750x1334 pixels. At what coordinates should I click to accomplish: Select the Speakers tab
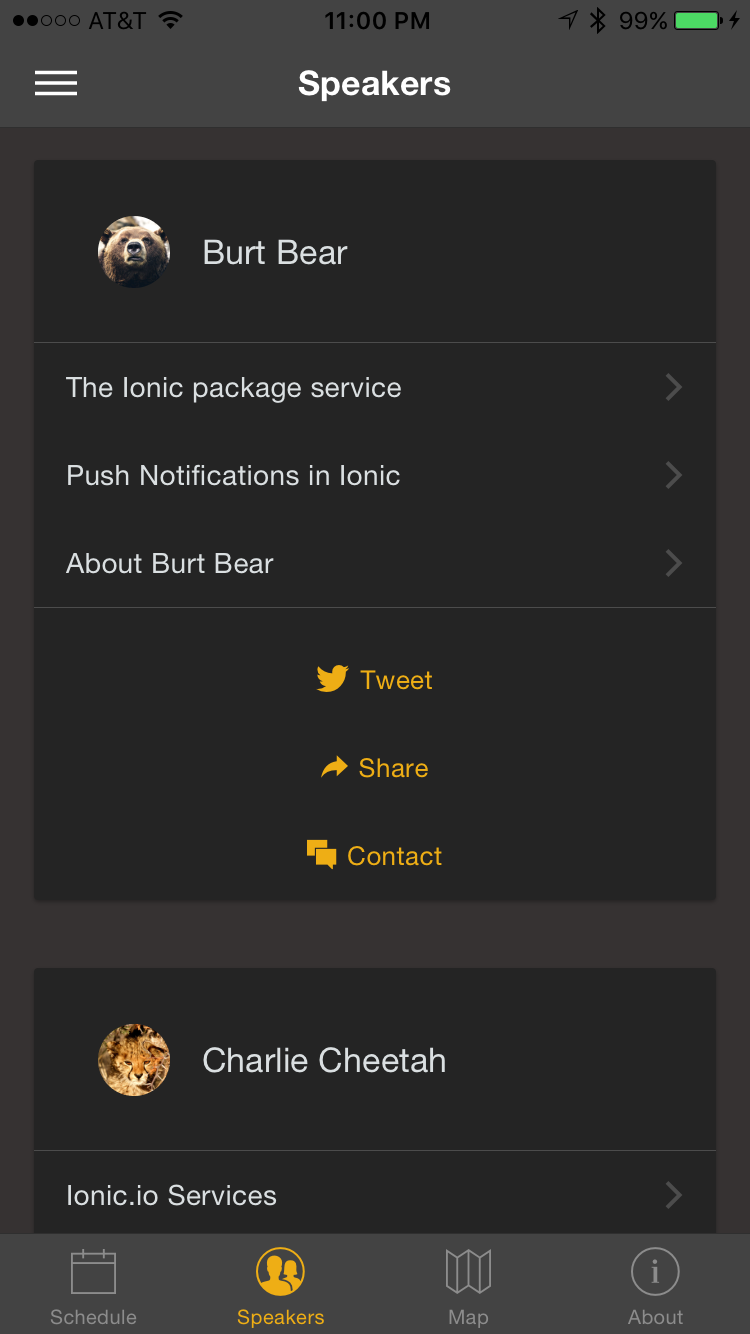click(x=281, y=1288)
